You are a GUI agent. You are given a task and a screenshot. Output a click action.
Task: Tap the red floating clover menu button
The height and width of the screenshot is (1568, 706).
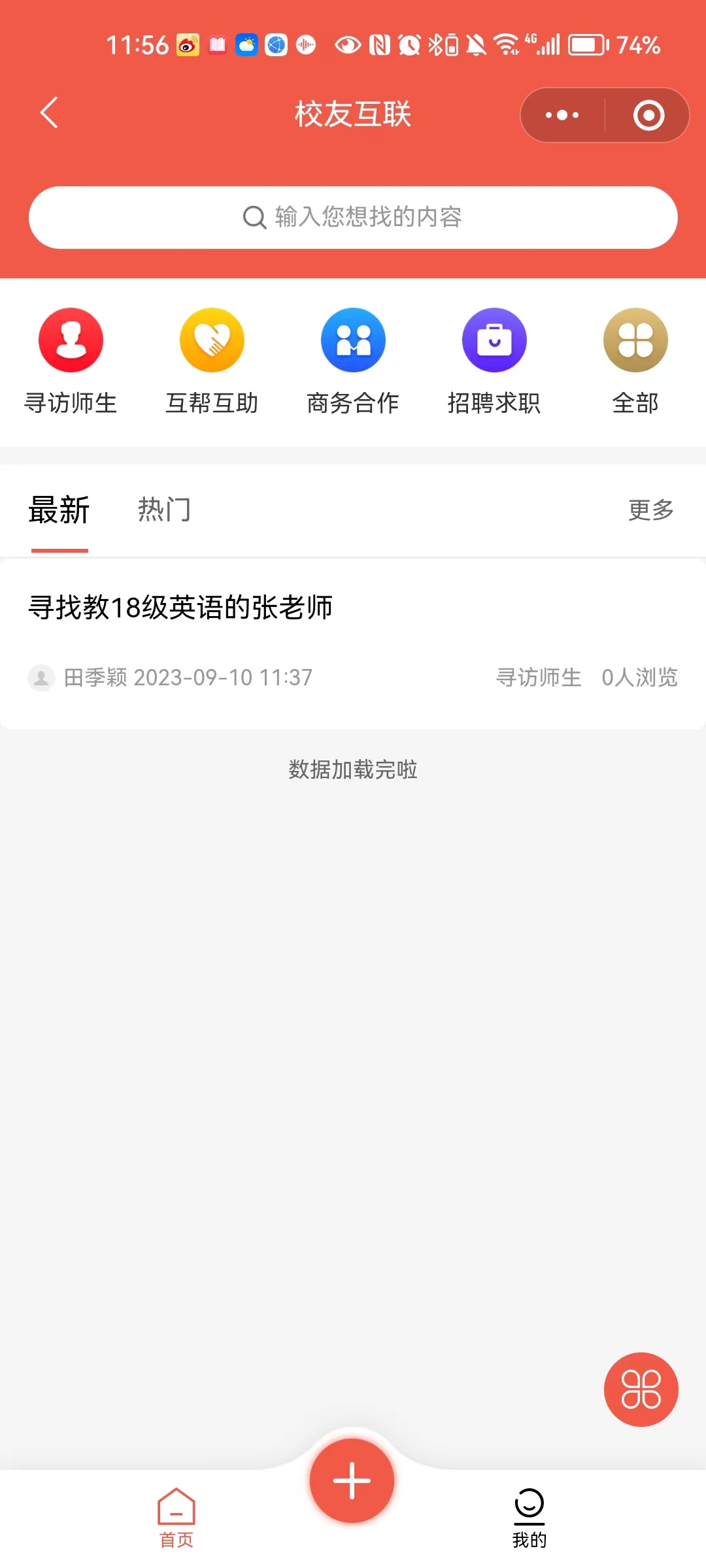[641, 1389]
